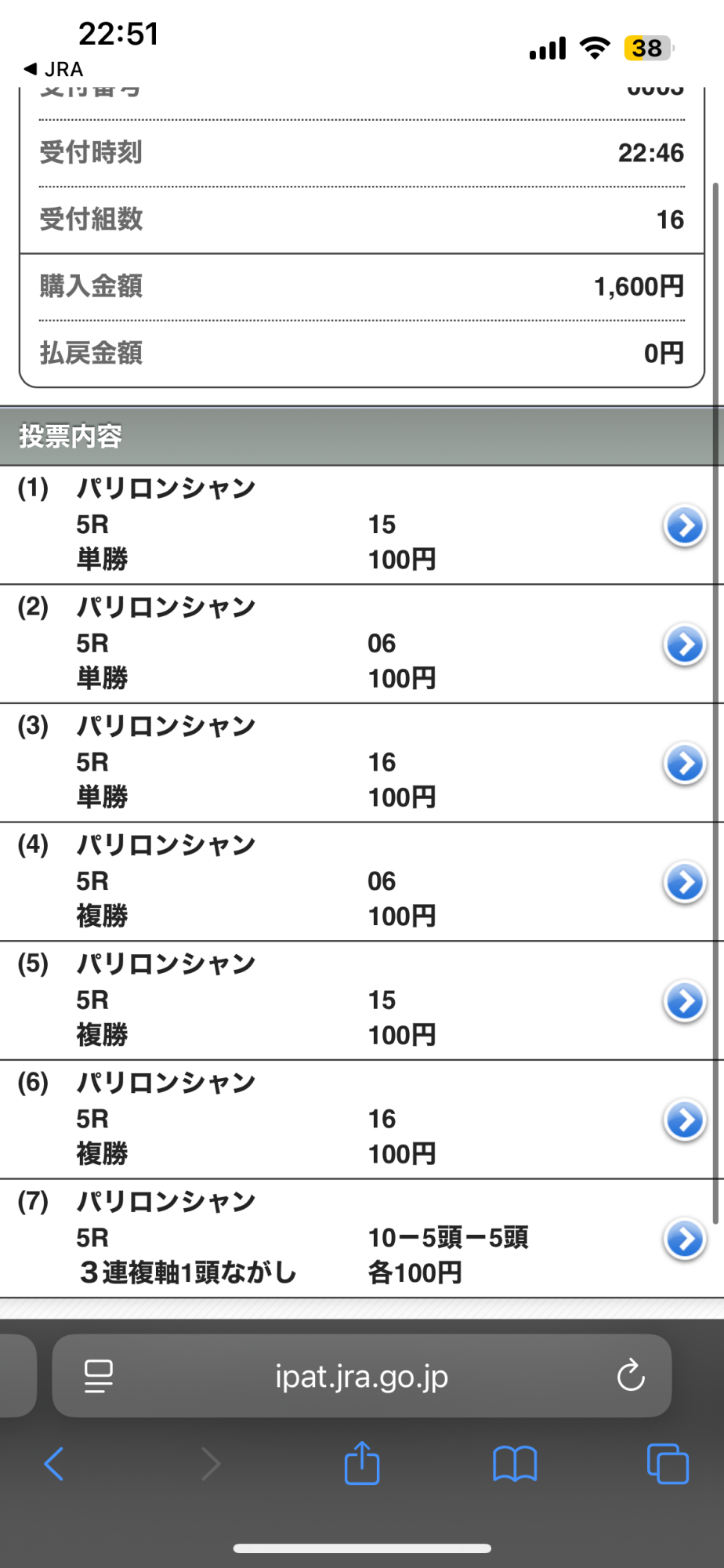Open bet (3) 単勝 16 details

684,764
